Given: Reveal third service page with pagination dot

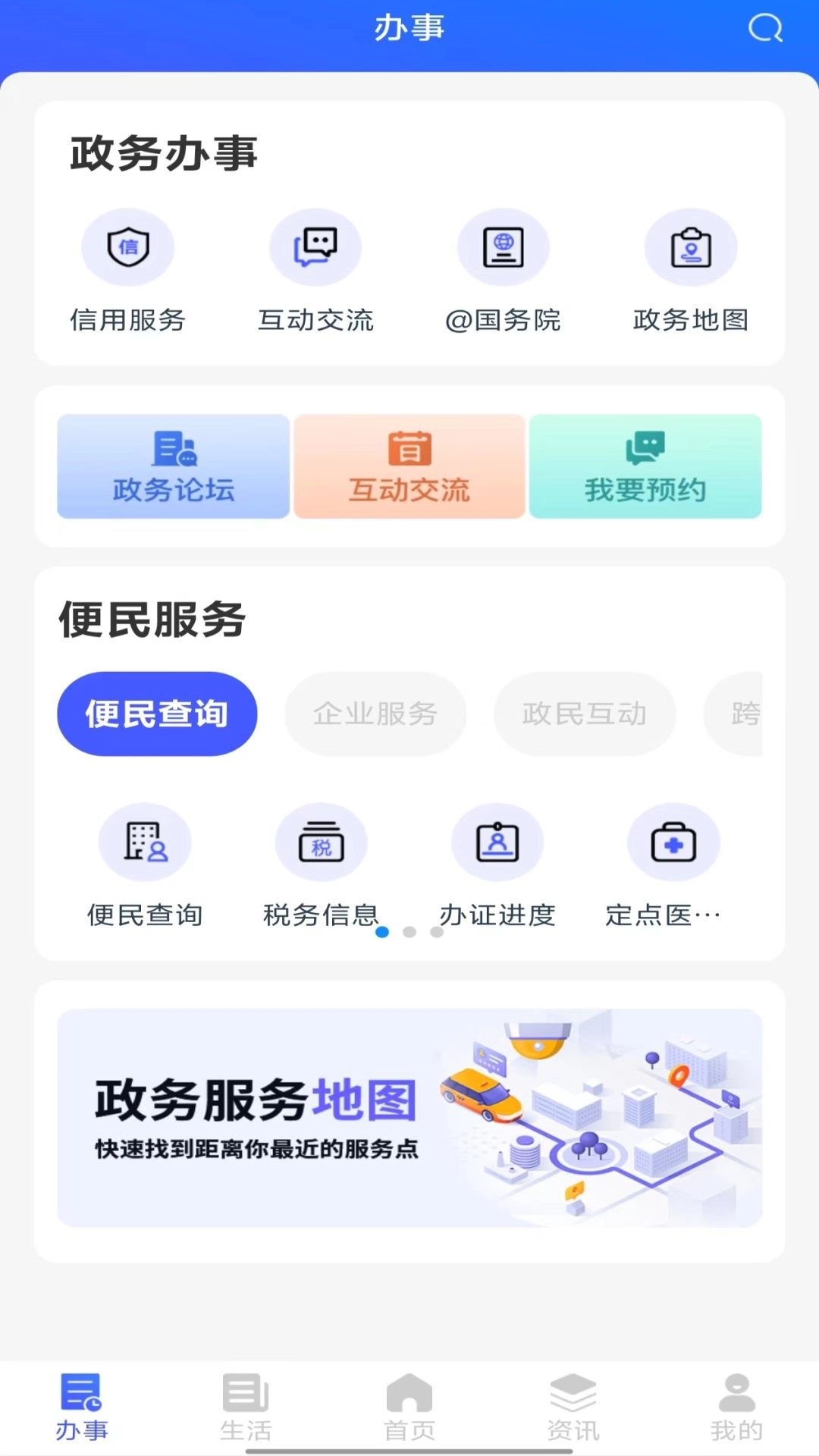Looking at the screenshot, I should tap(436, 931).
